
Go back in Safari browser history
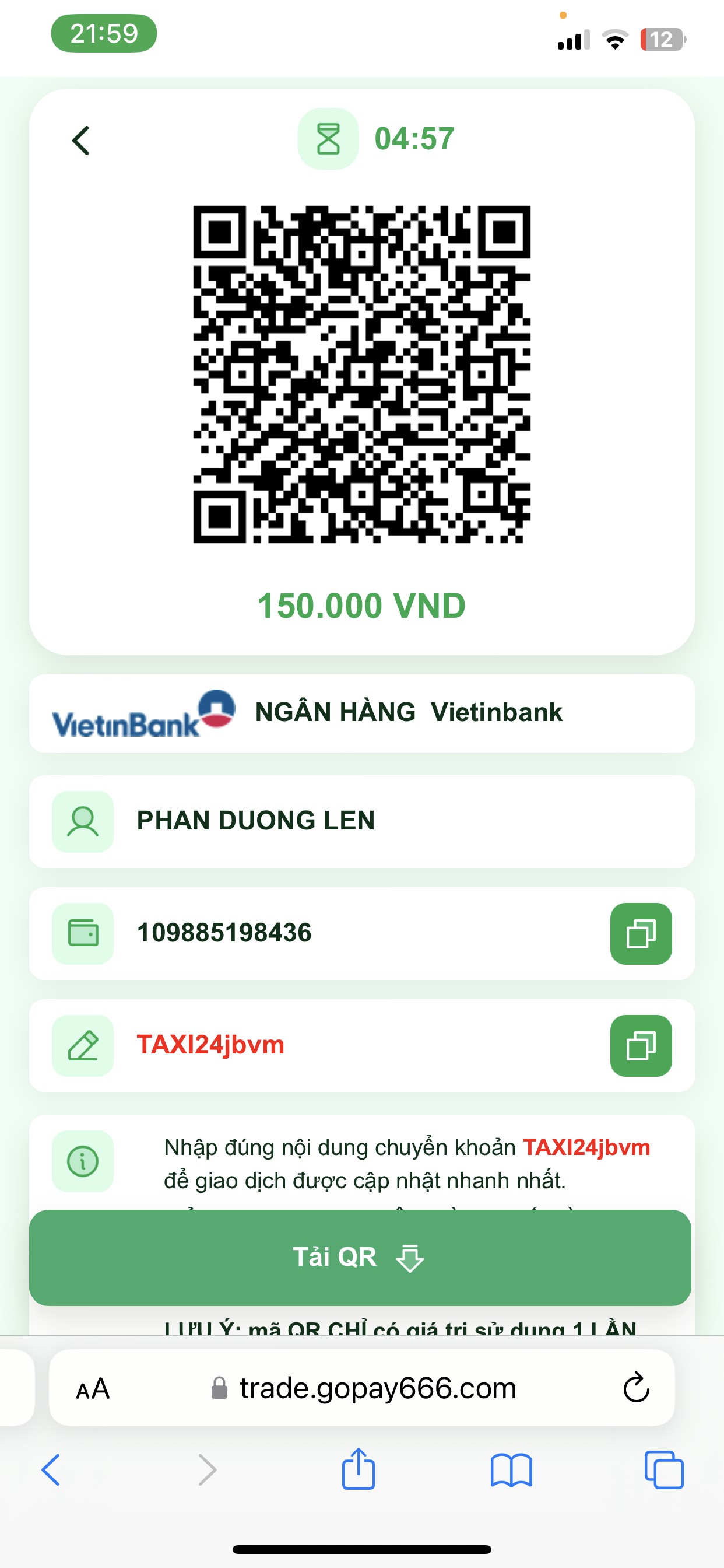[51, 1470]
